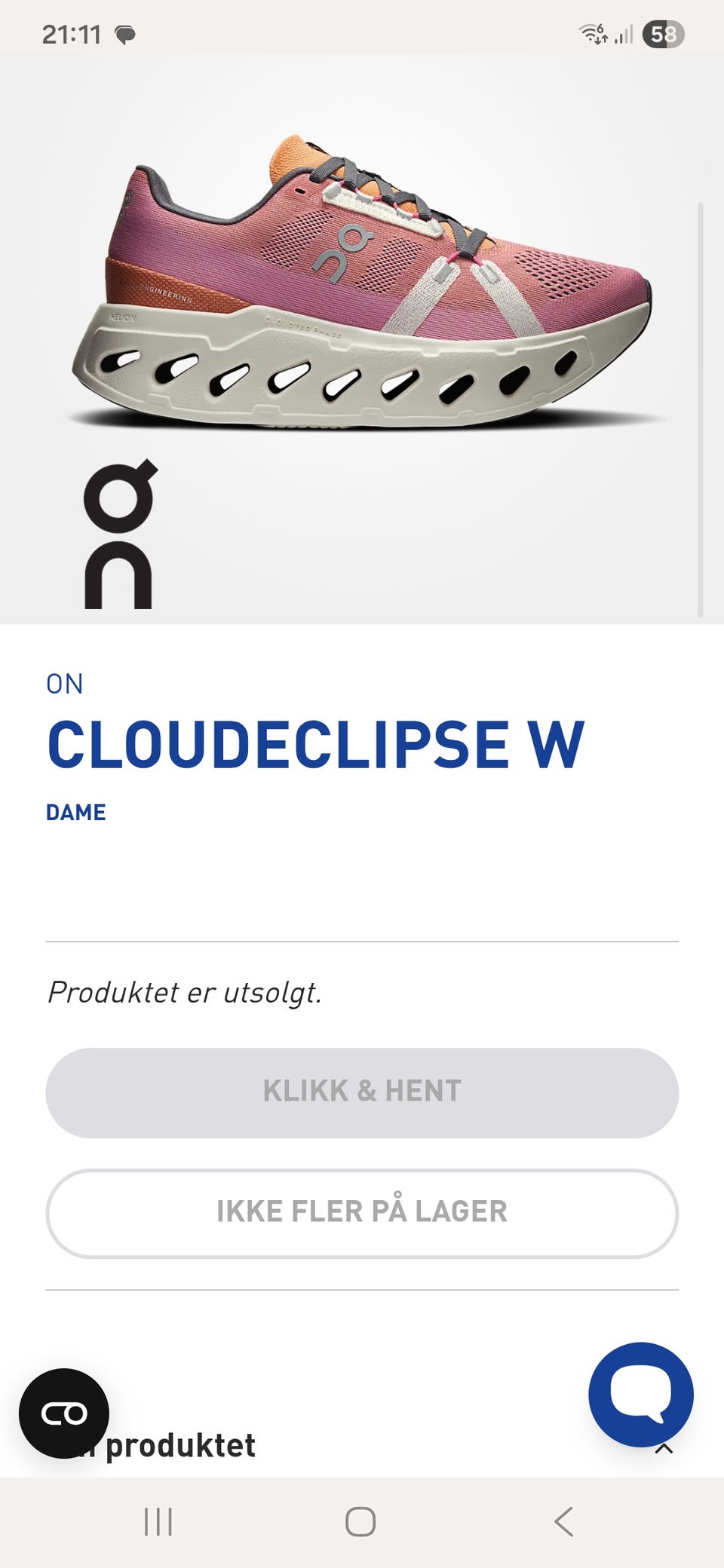
Task: Tap the Wi-Fi status icon
Action: coord(595,33)
